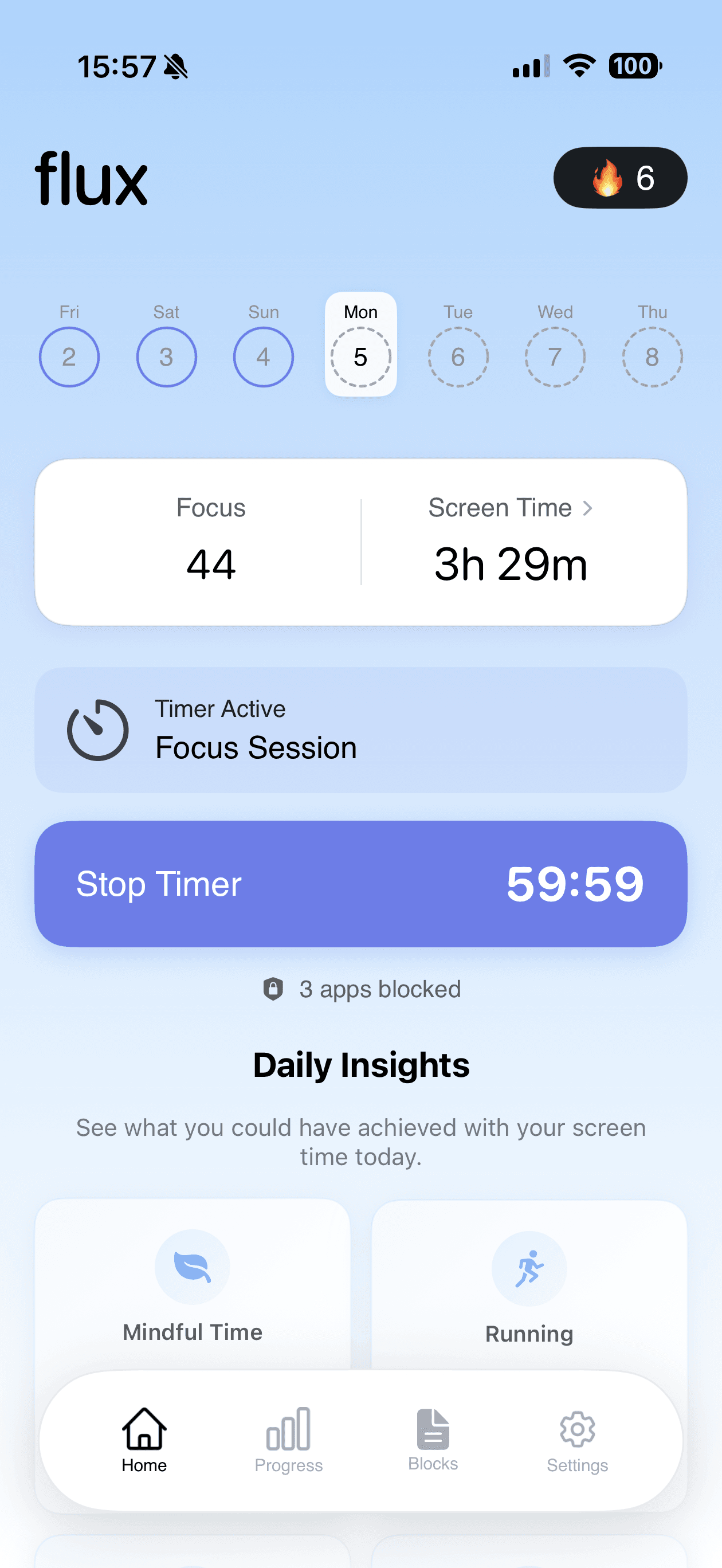This screenshot has width=722, height=1568.
Task: Tap the Wi-Fi status icon
Action: pyautogui.click(x=578, y=65)
